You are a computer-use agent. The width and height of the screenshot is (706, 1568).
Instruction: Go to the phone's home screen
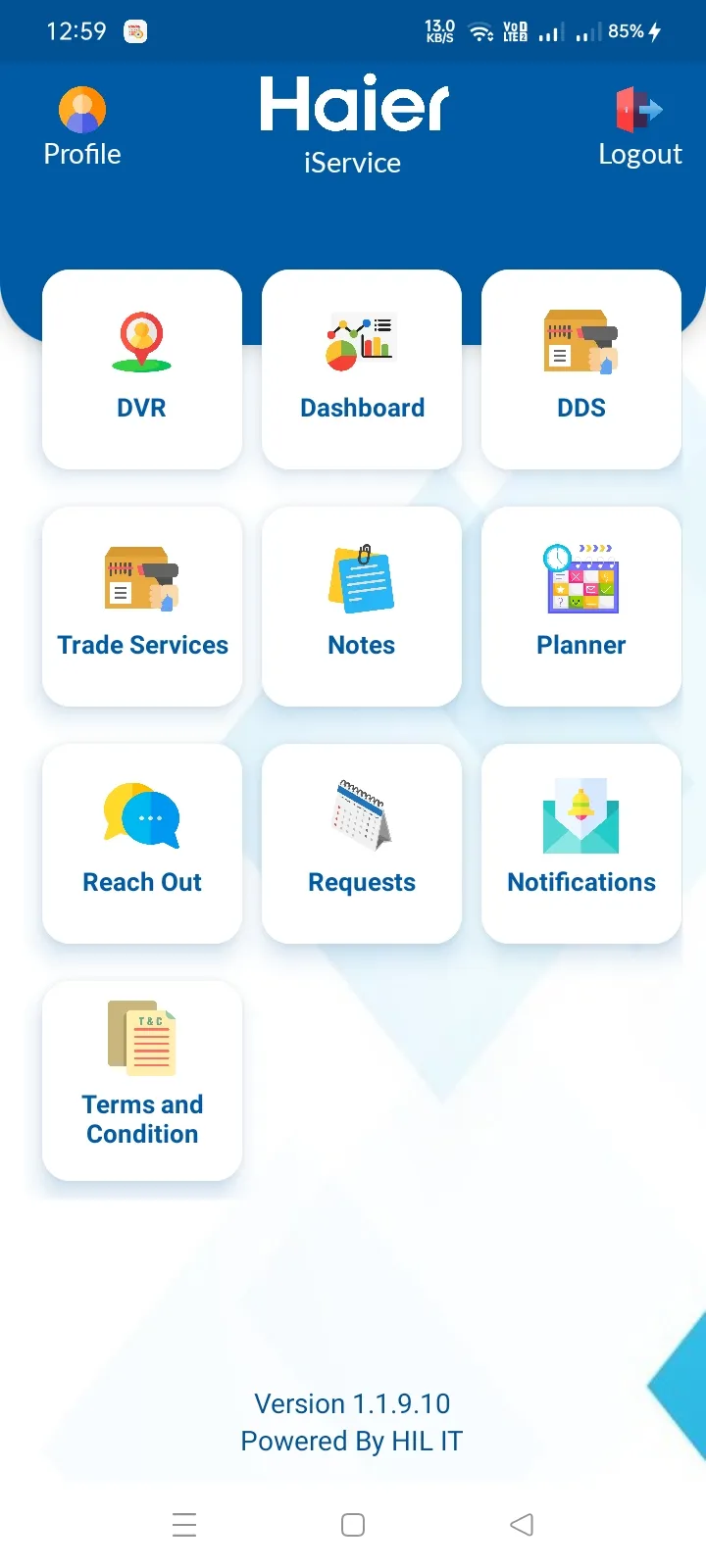353,1525
